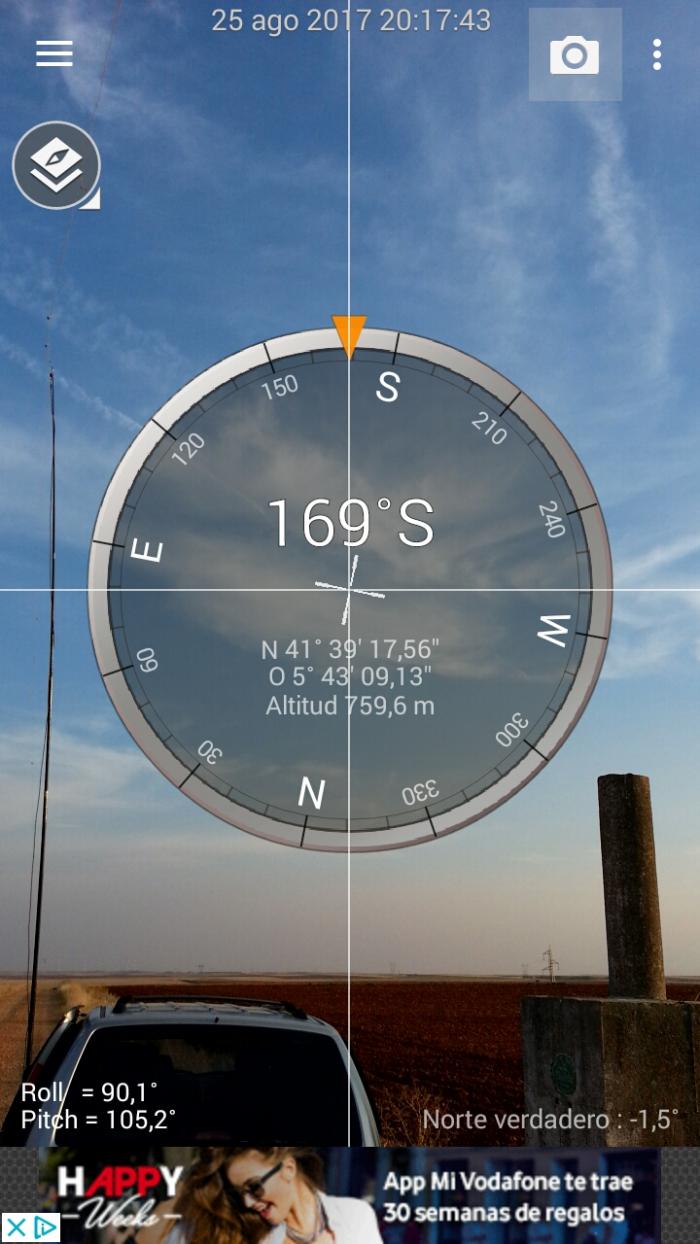Open the compass layers selector

[56, 165]
